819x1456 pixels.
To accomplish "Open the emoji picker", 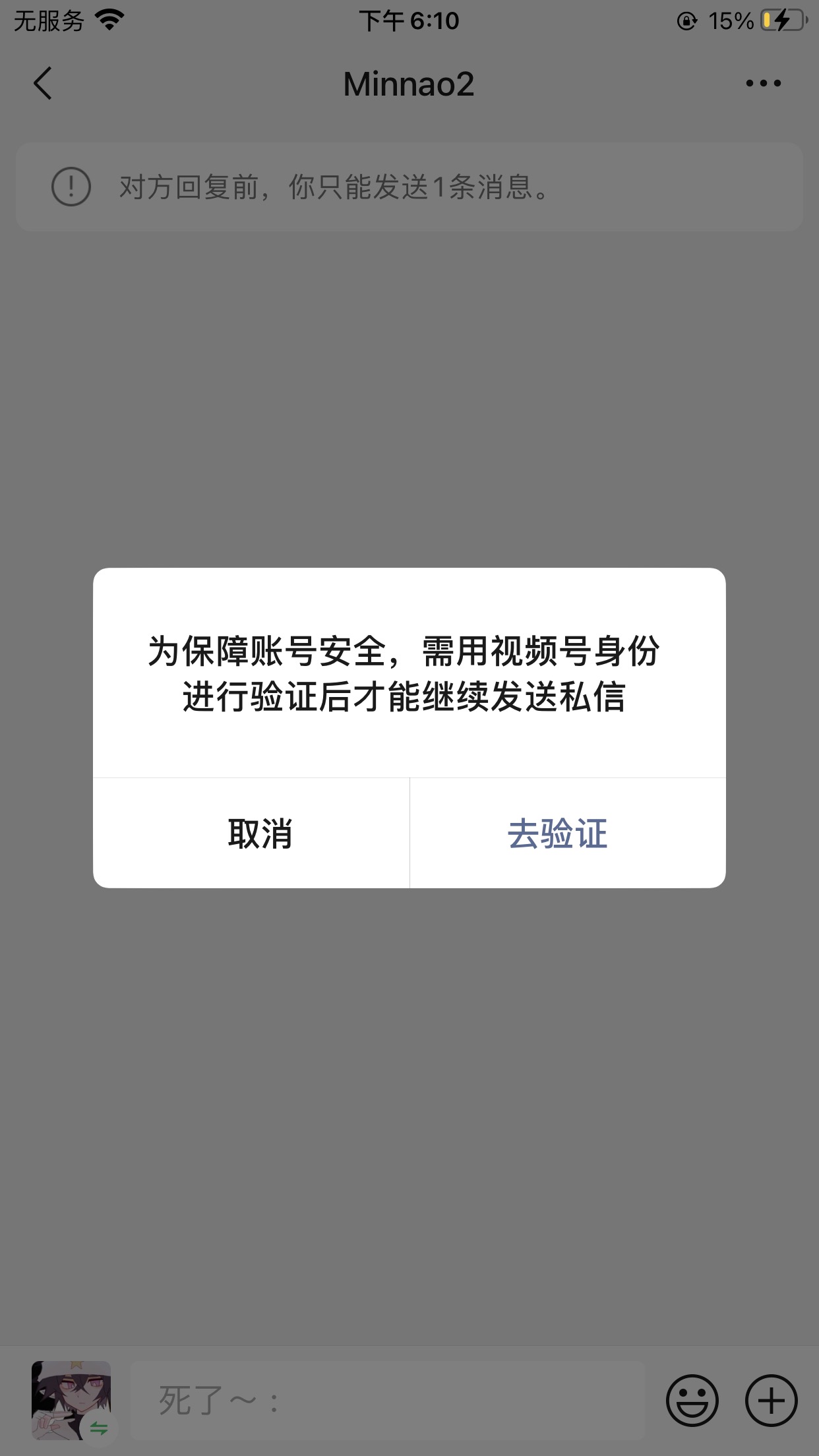I will [x=692, y=1400].
